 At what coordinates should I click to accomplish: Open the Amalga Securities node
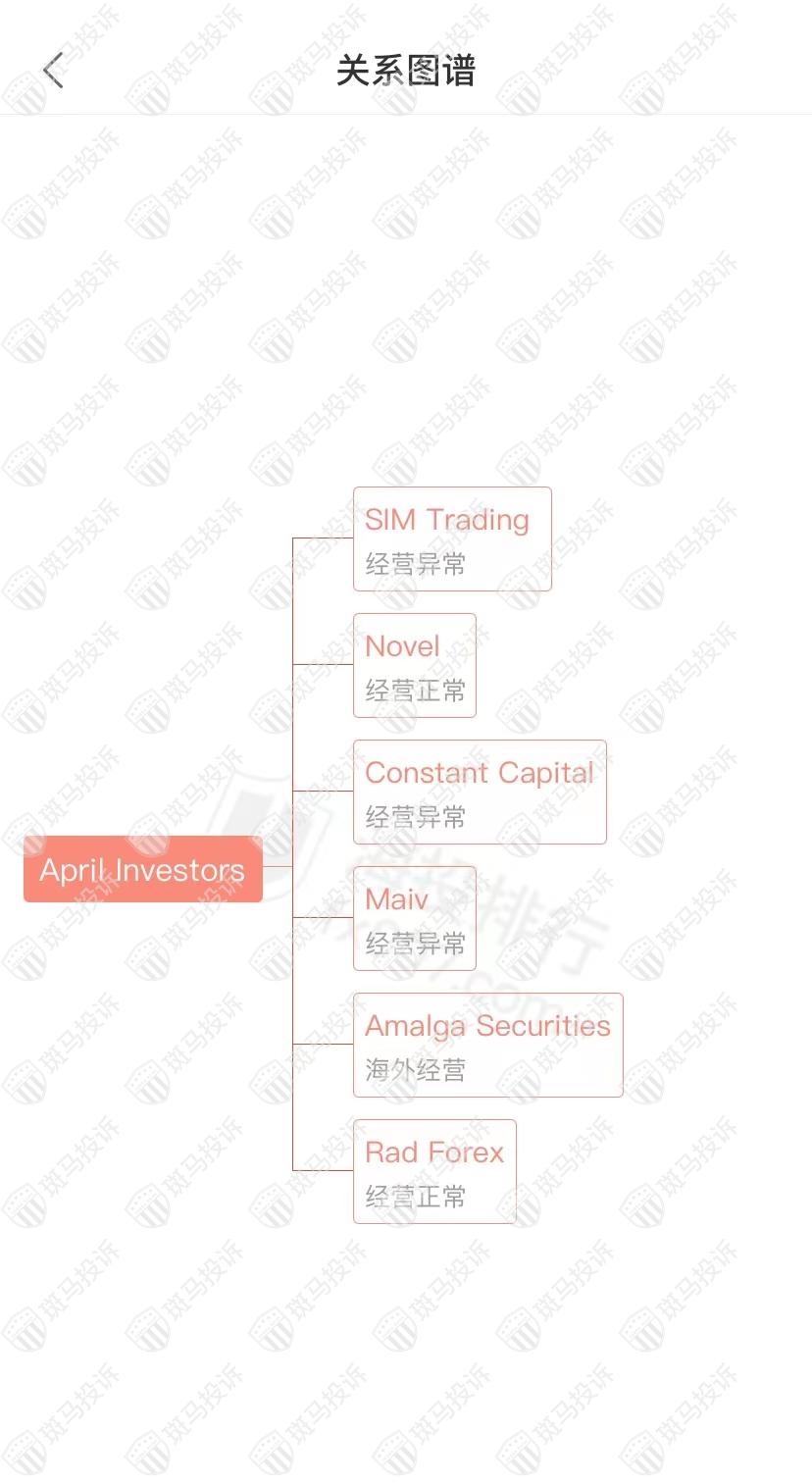pyautogui.click(x=487, y=1045)
